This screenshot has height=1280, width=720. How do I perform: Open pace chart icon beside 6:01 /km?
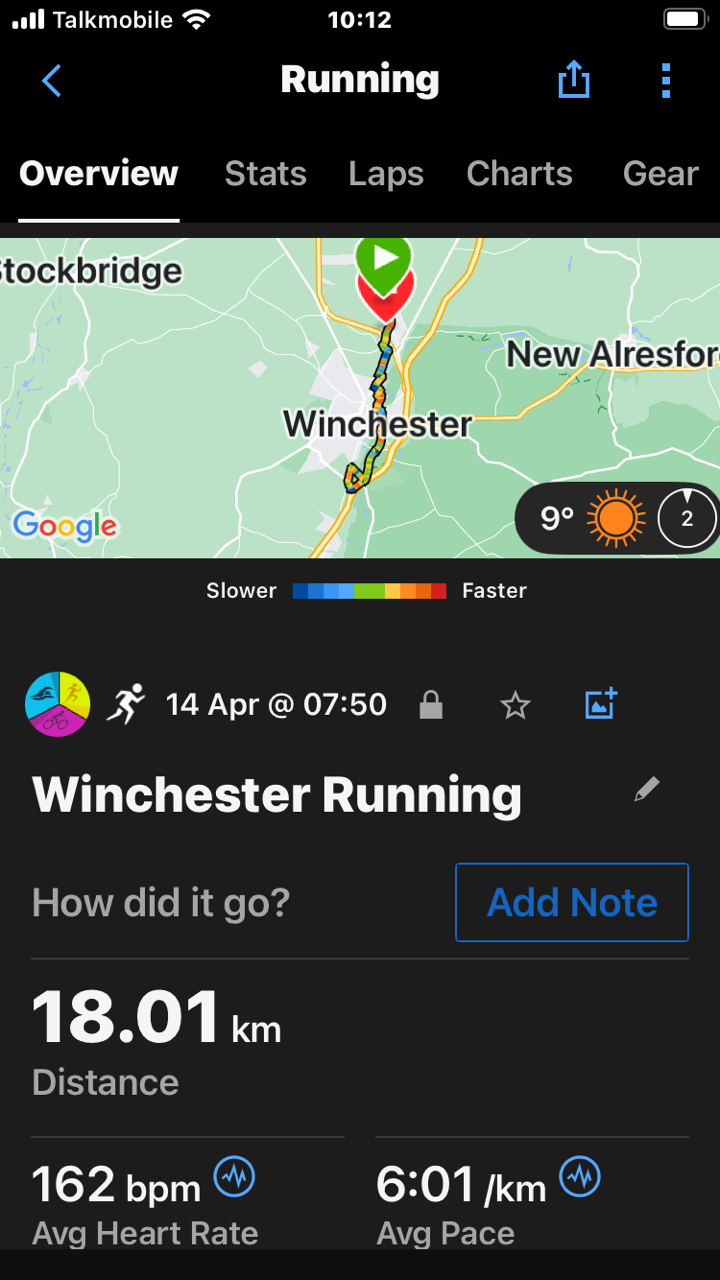[x=580, y=1177]
